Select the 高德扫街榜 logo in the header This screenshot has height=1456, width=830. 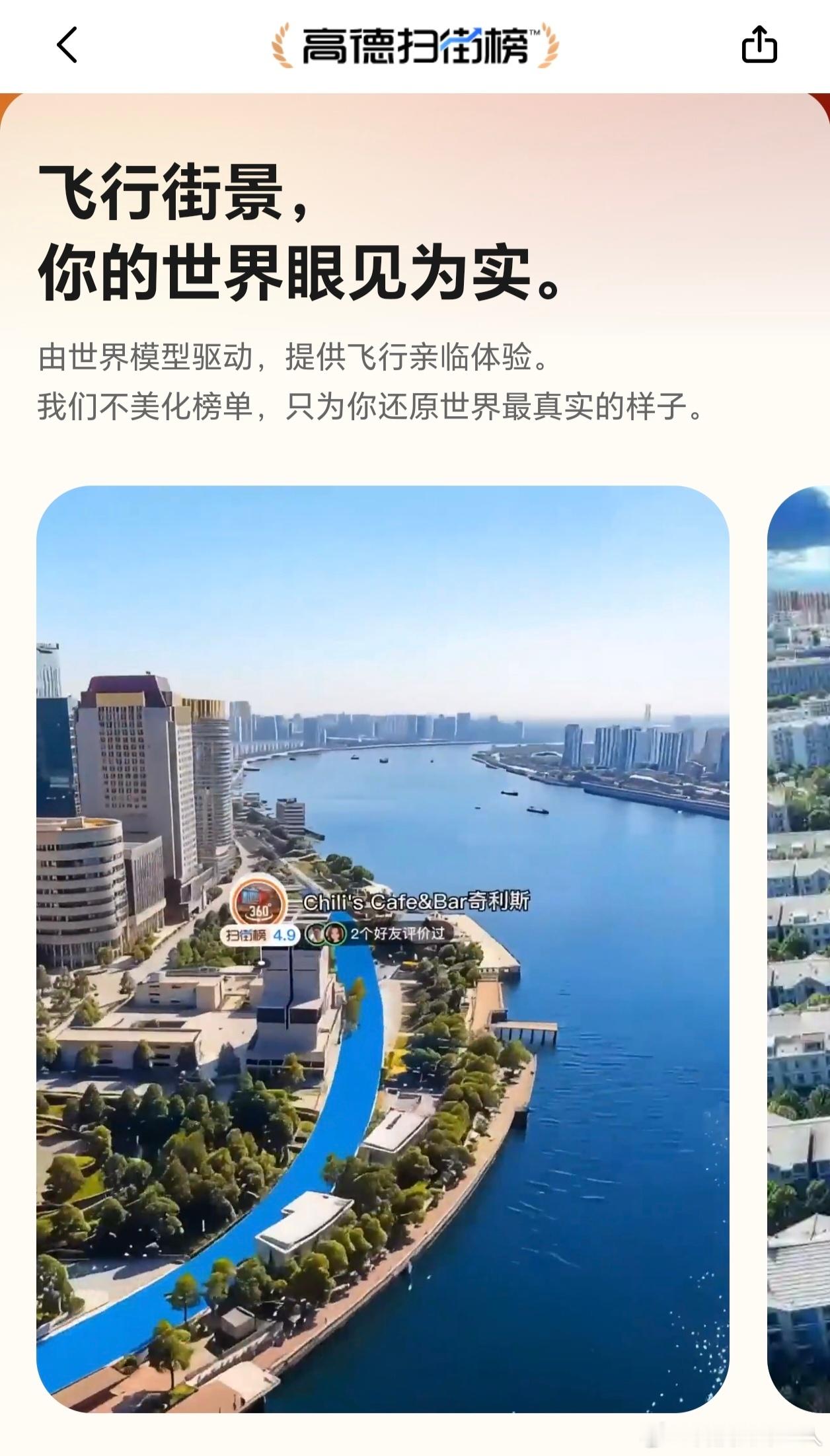pyautogui.click(x=415, y=48)
